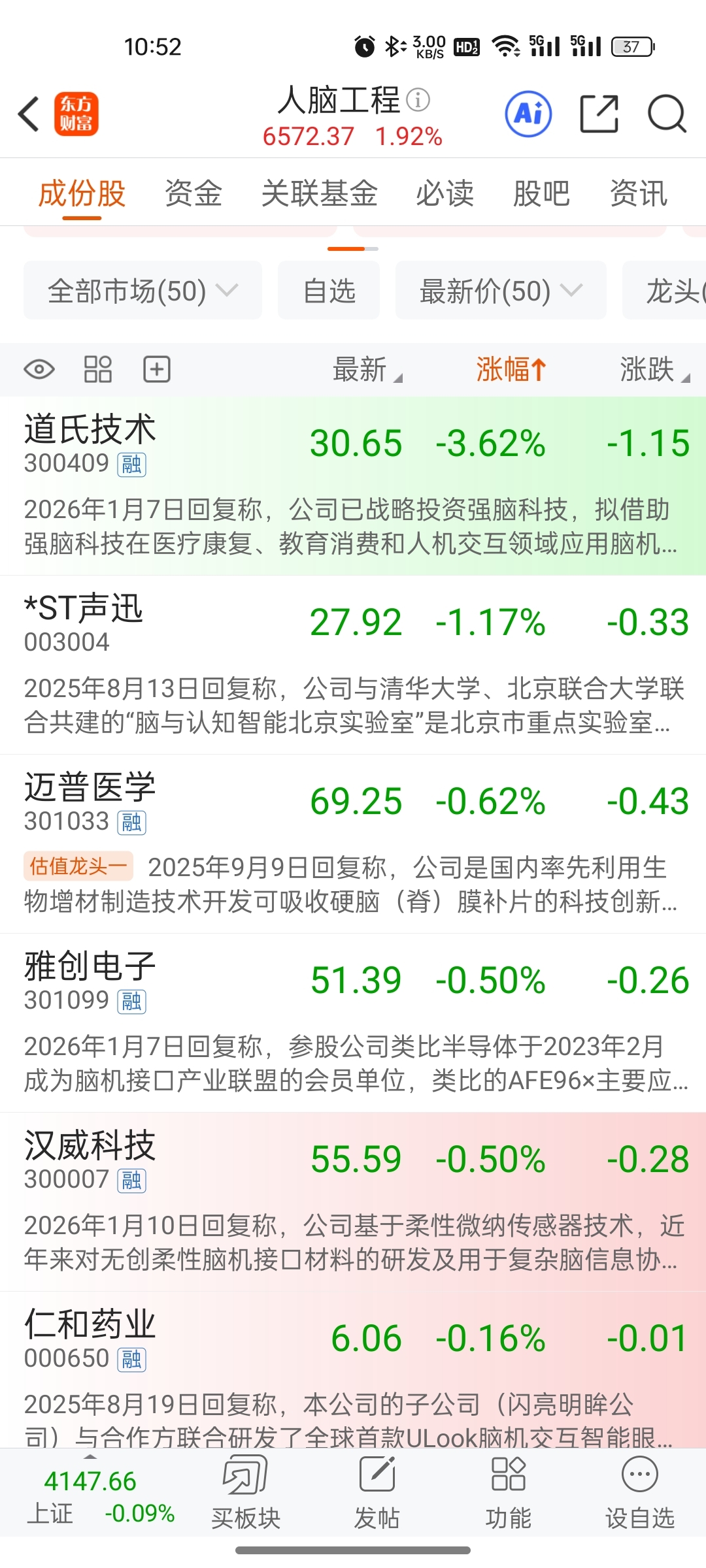Switch to the 资金 tab
The height and width of the screenshot is (1568, 706).
click(x=193, y=194)
